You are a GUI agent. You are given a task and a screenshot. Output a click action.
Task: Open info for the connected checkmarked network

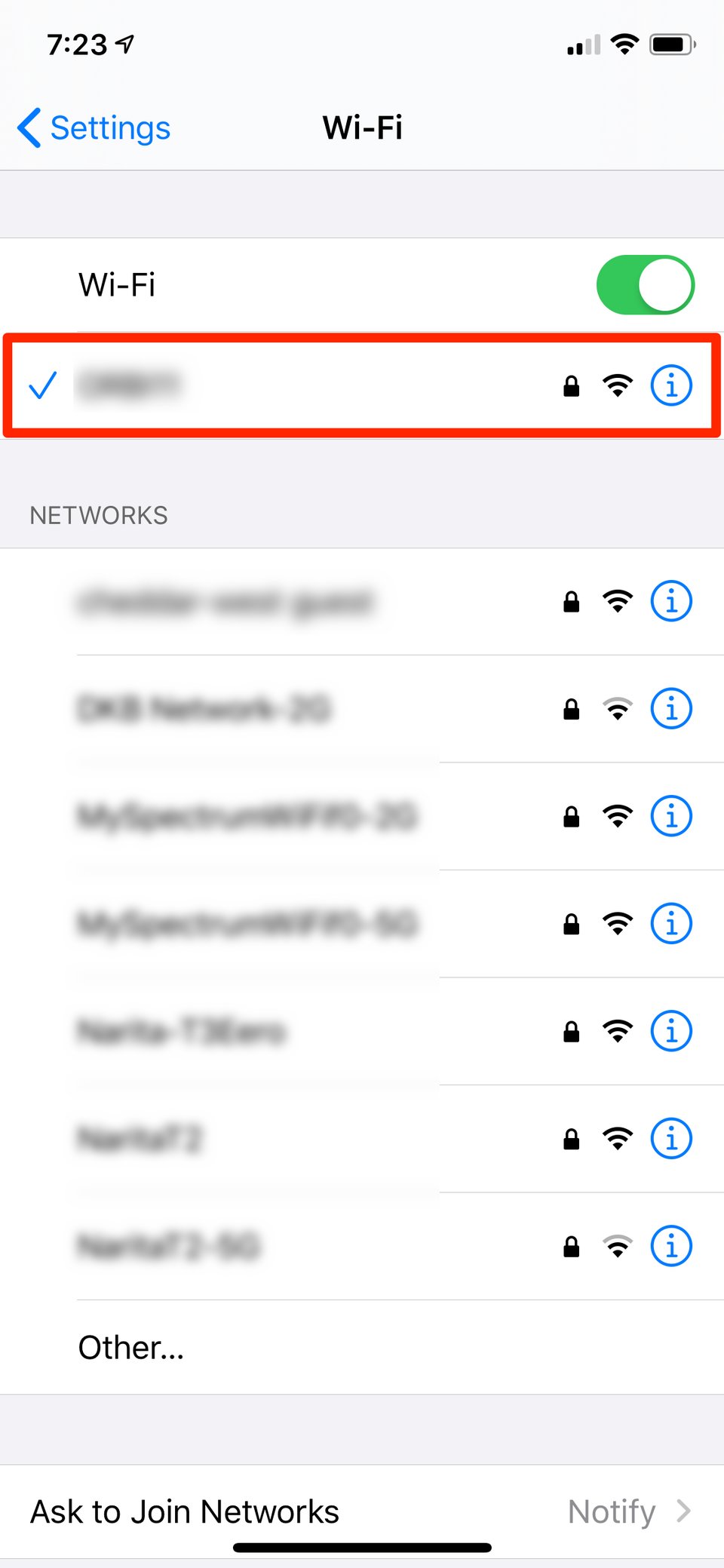(x=670, y=386)
